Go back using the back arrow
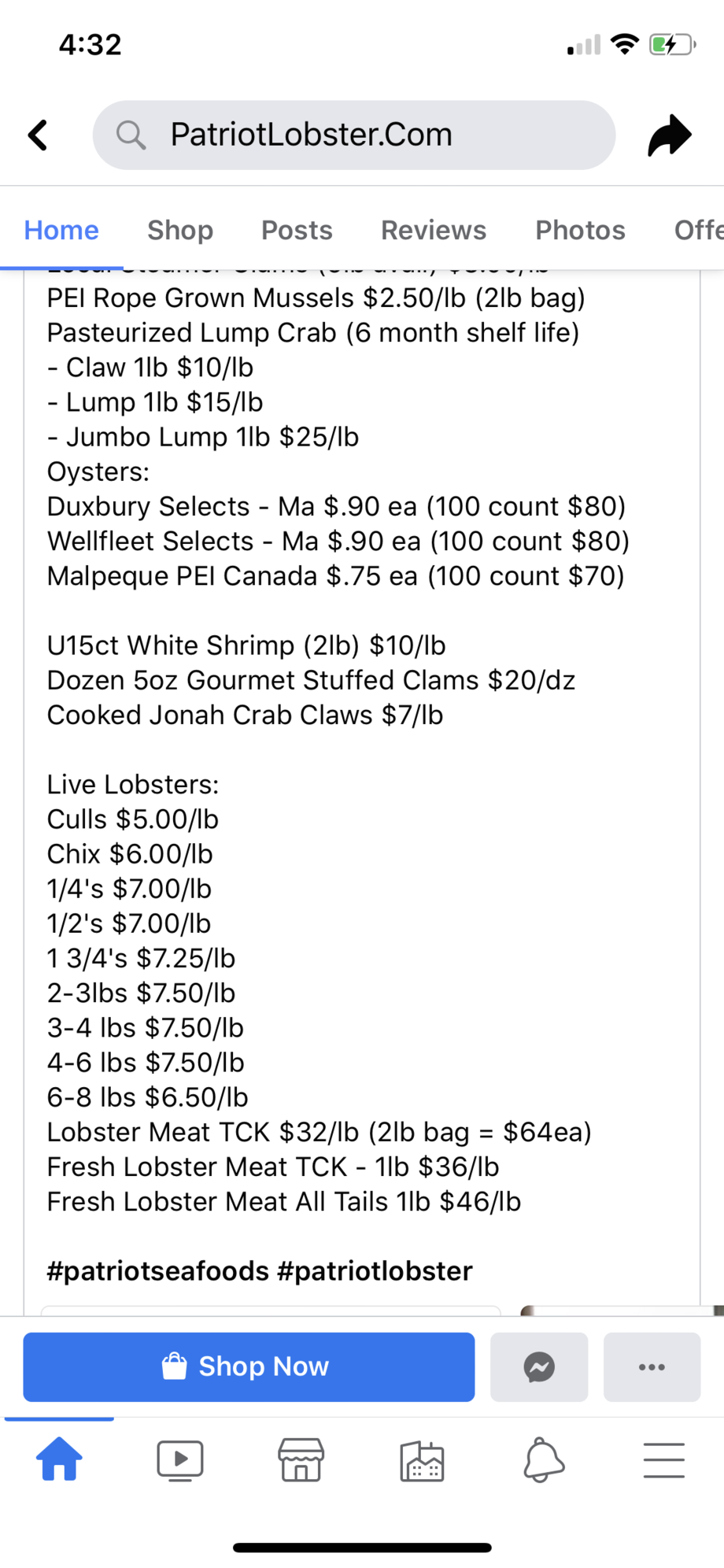This screenshot has height=1568, width=724. coord(38,135)
